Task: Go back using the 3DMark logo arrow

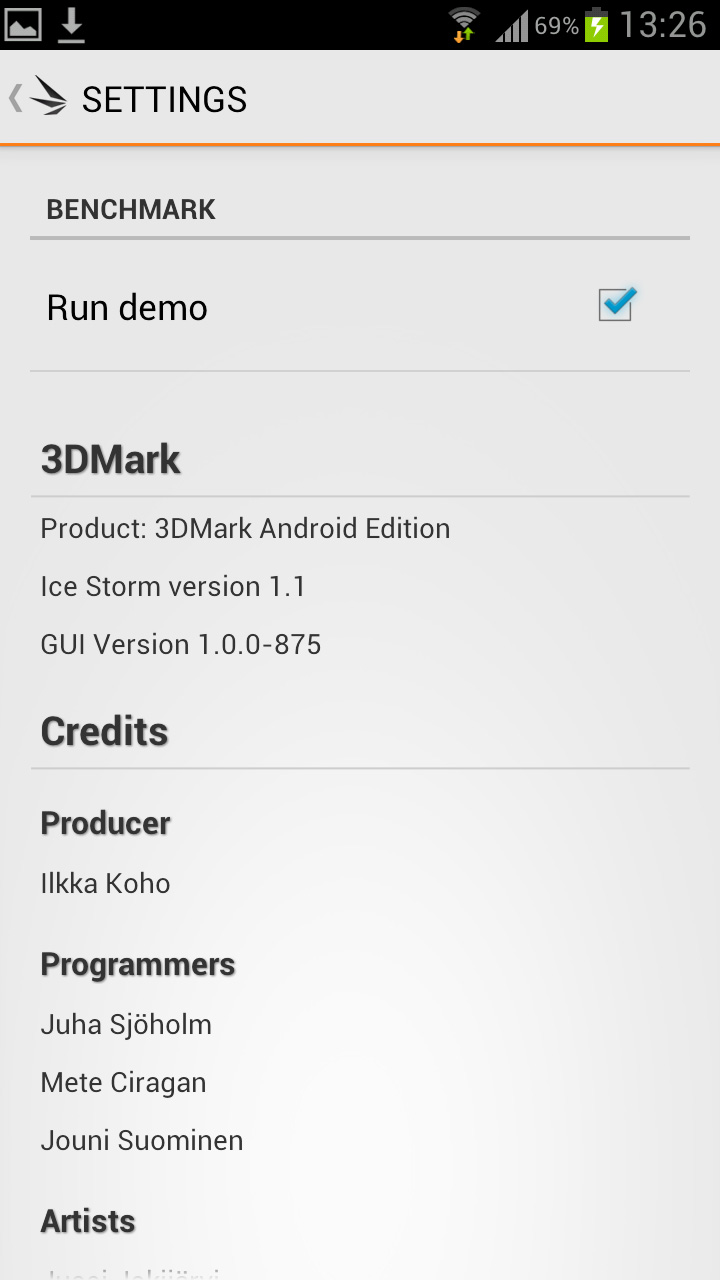Action: click(40, 98)
